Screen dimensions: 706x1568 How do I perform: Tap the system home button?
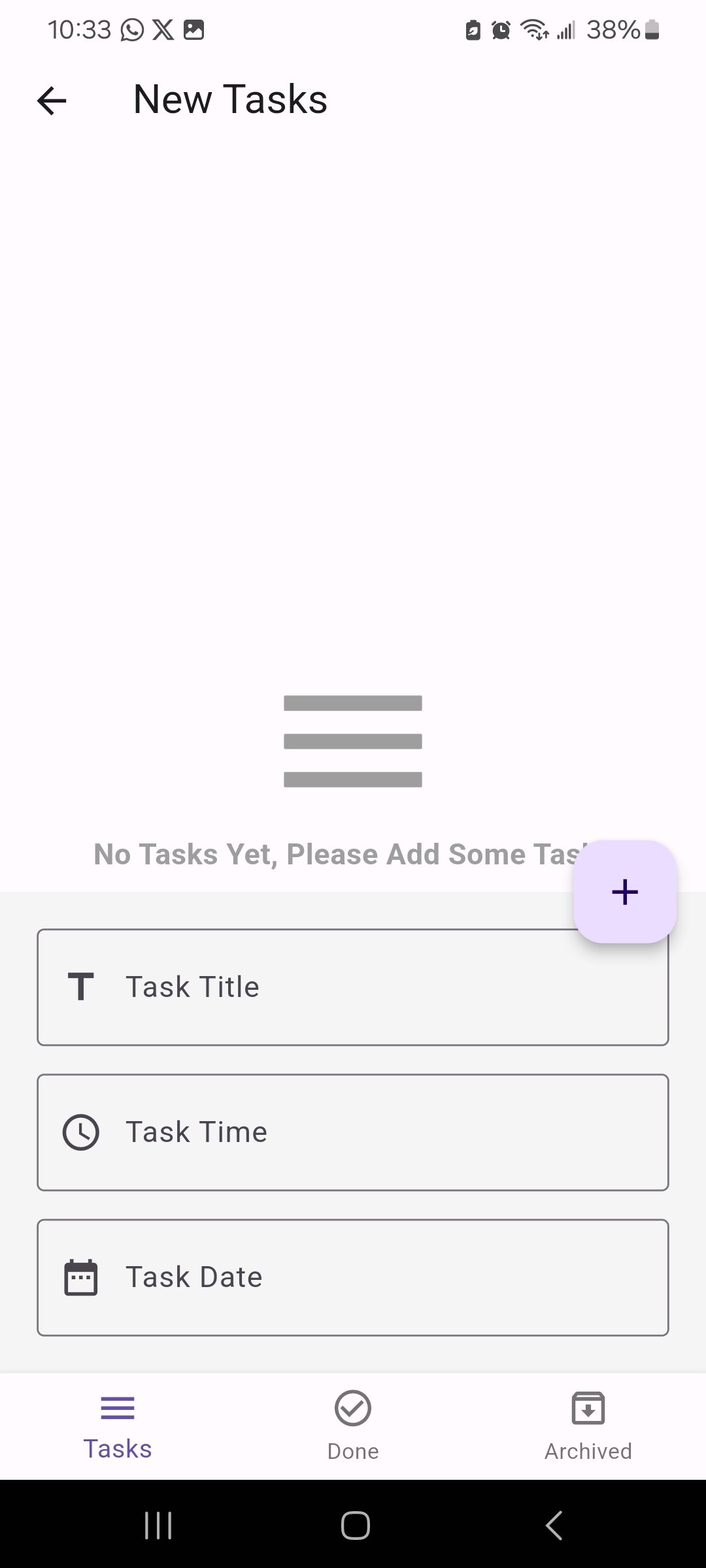(x=355, y=1526)
